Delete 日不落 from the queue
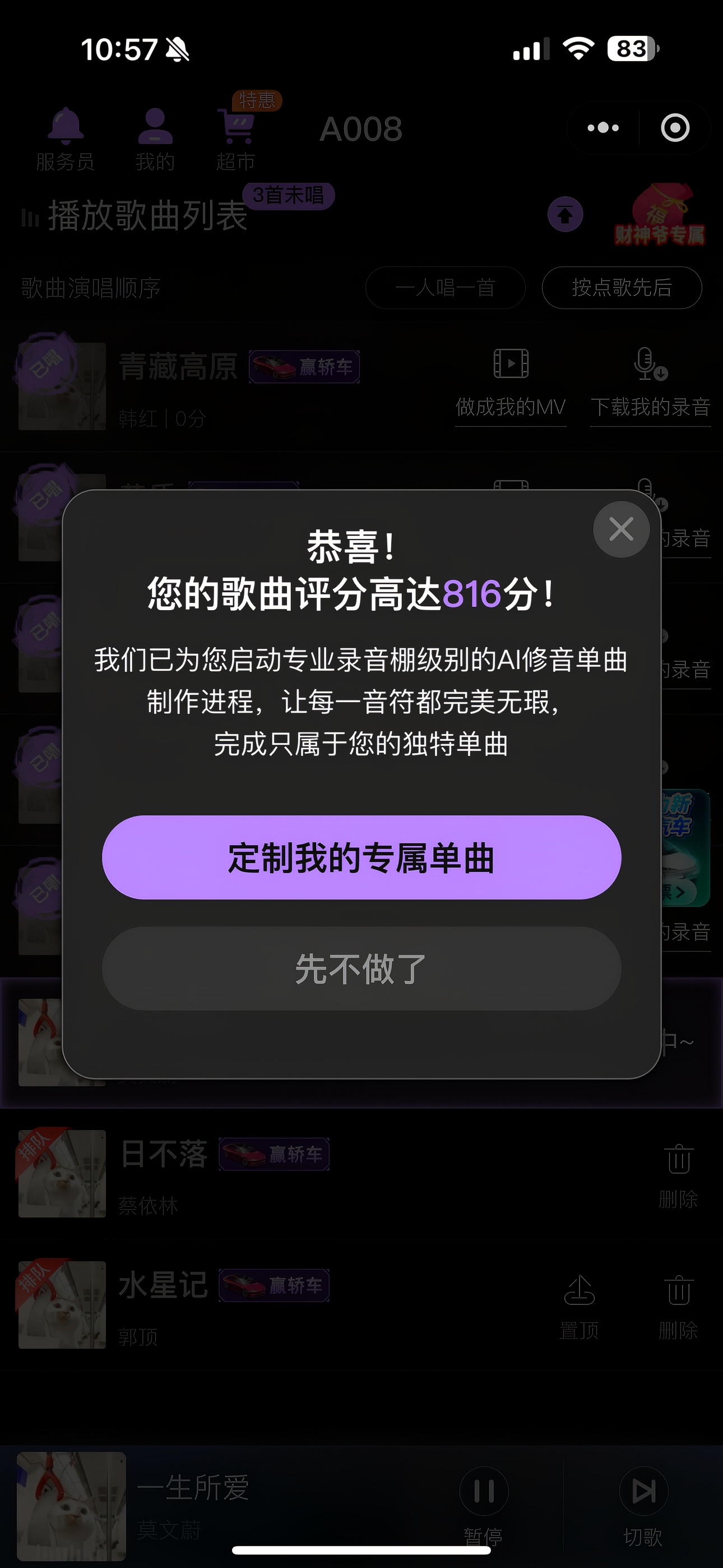The width and height of the screenshot is (723, 1568). point(678,1176)
